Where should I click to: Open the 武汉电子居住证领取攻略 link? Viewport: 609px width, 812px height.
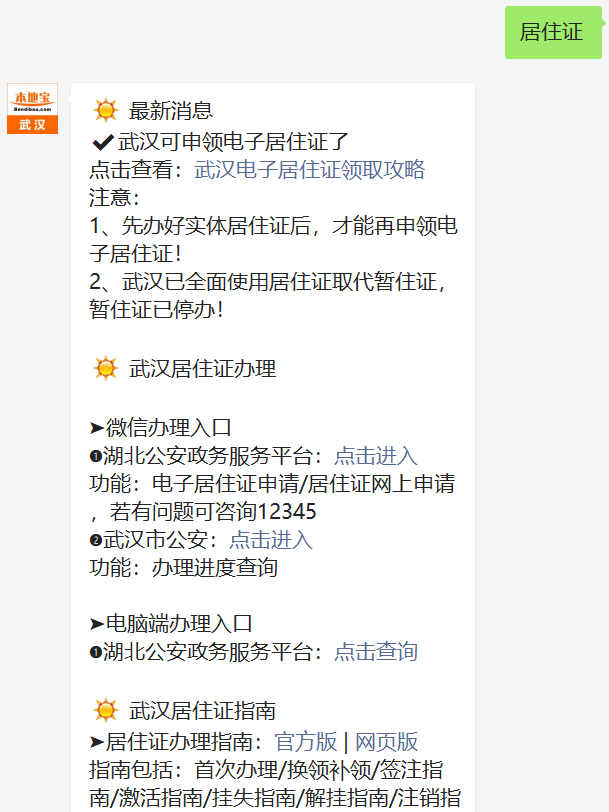point(309,169)
